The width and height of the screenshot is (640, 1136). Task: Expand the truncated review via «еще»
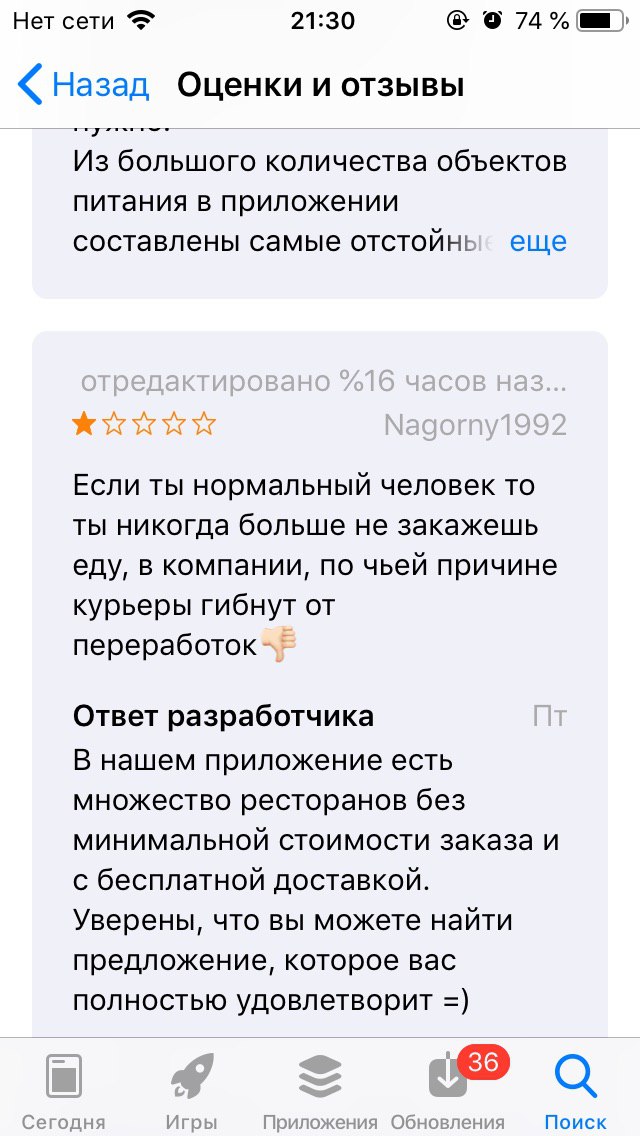538,241
